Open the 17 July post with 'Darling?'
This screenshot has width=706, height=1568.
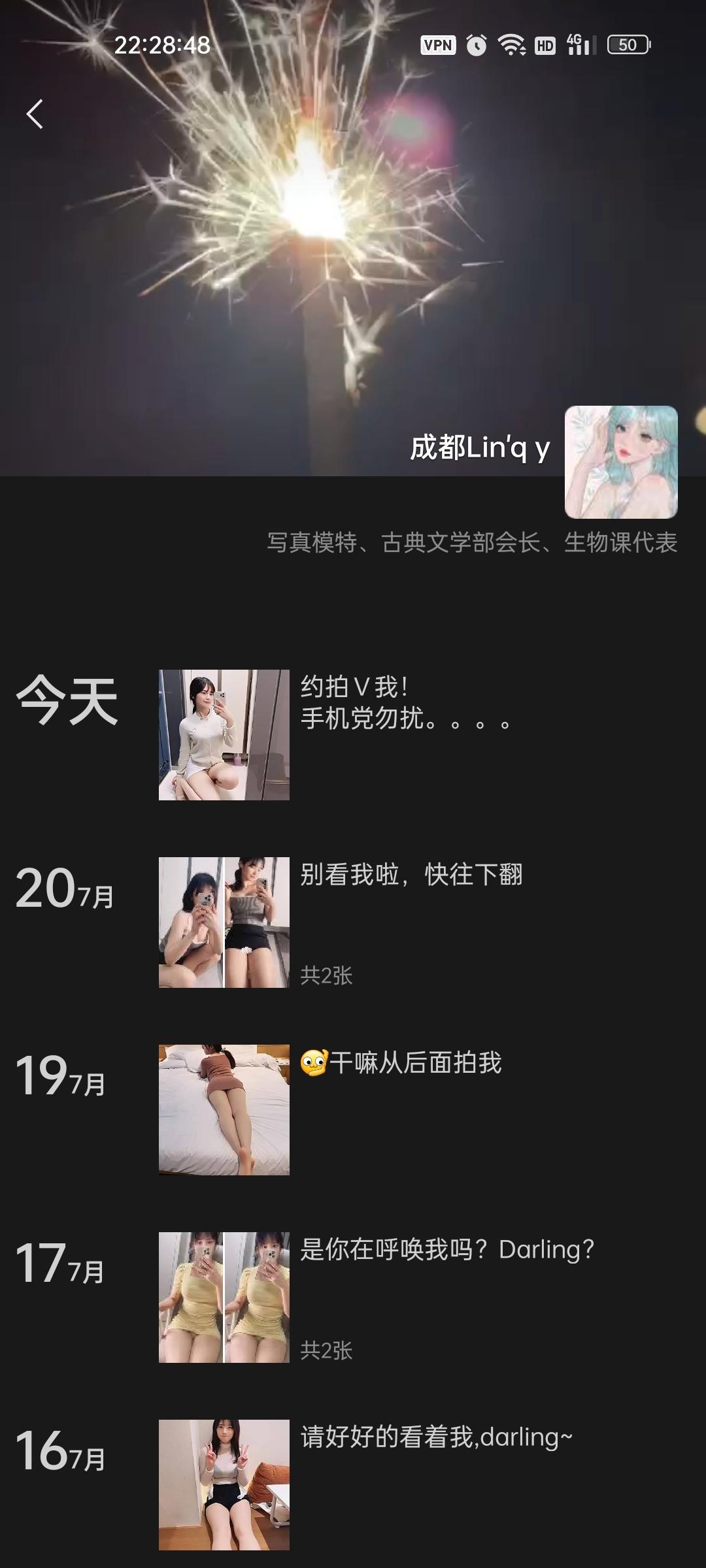224,1297
